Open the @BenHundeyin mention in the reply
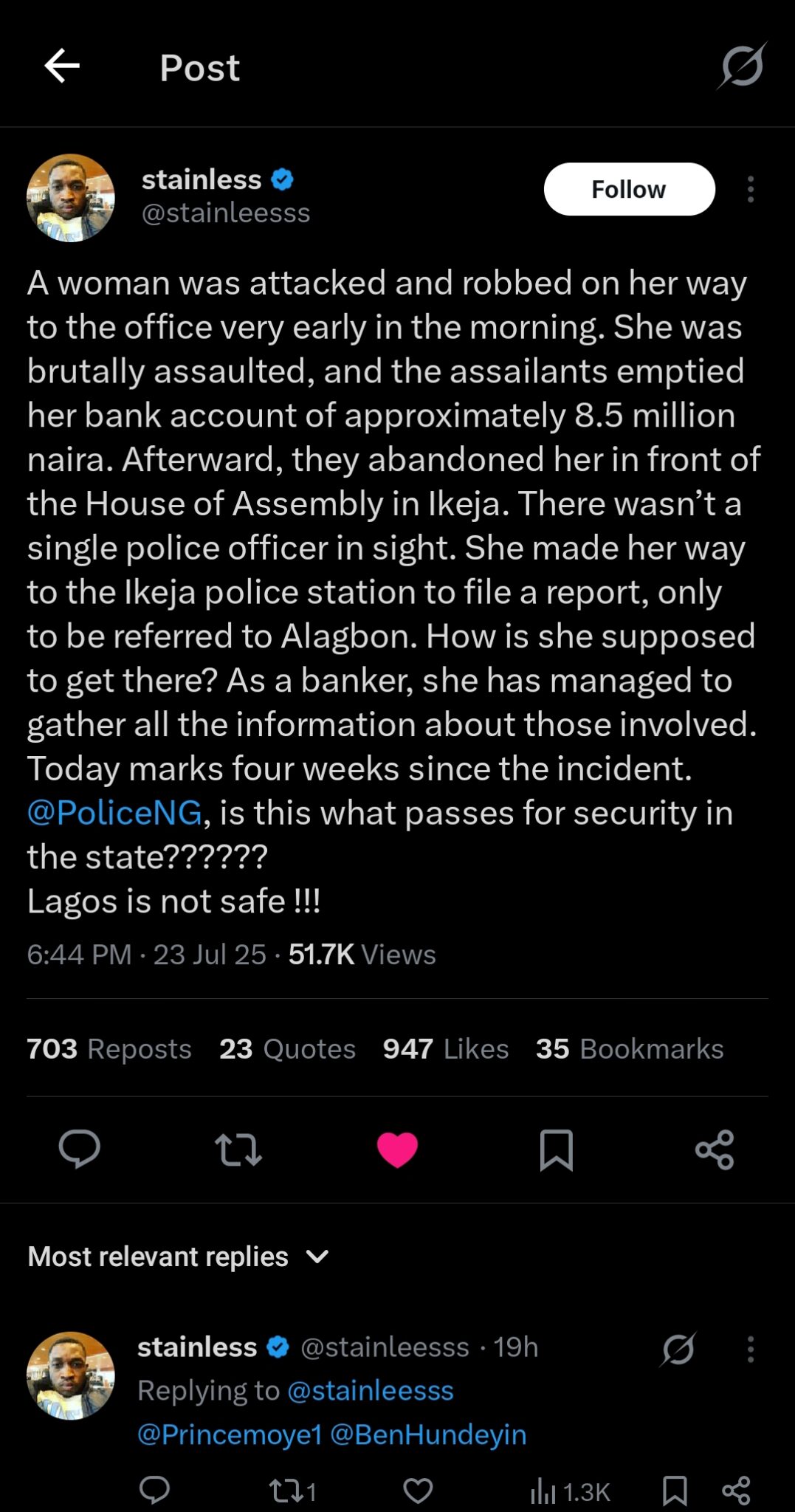The height and width of the screenshot is (1512, 795). [x=428, y=1434]
